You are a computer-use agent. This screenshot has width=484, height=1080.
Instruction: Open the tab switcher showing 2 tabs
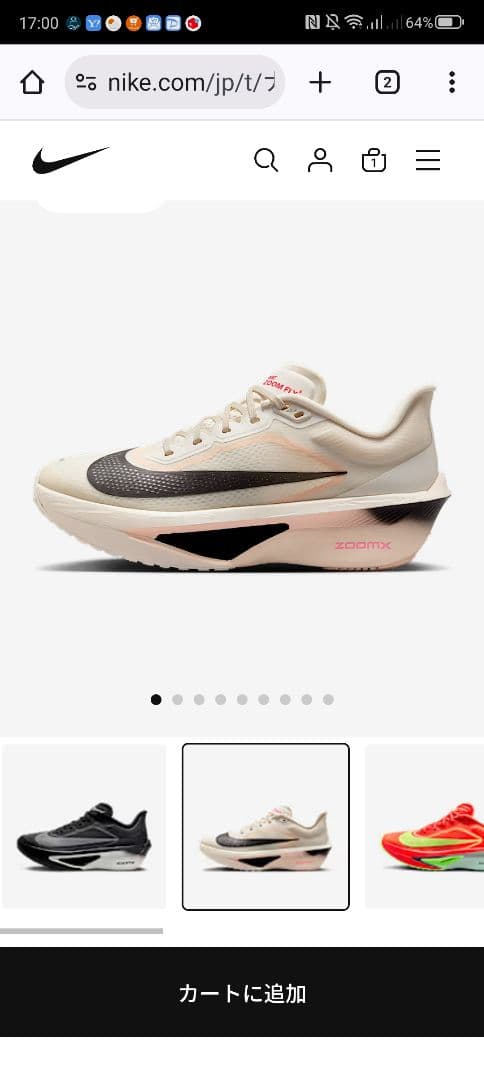point(387,83)
